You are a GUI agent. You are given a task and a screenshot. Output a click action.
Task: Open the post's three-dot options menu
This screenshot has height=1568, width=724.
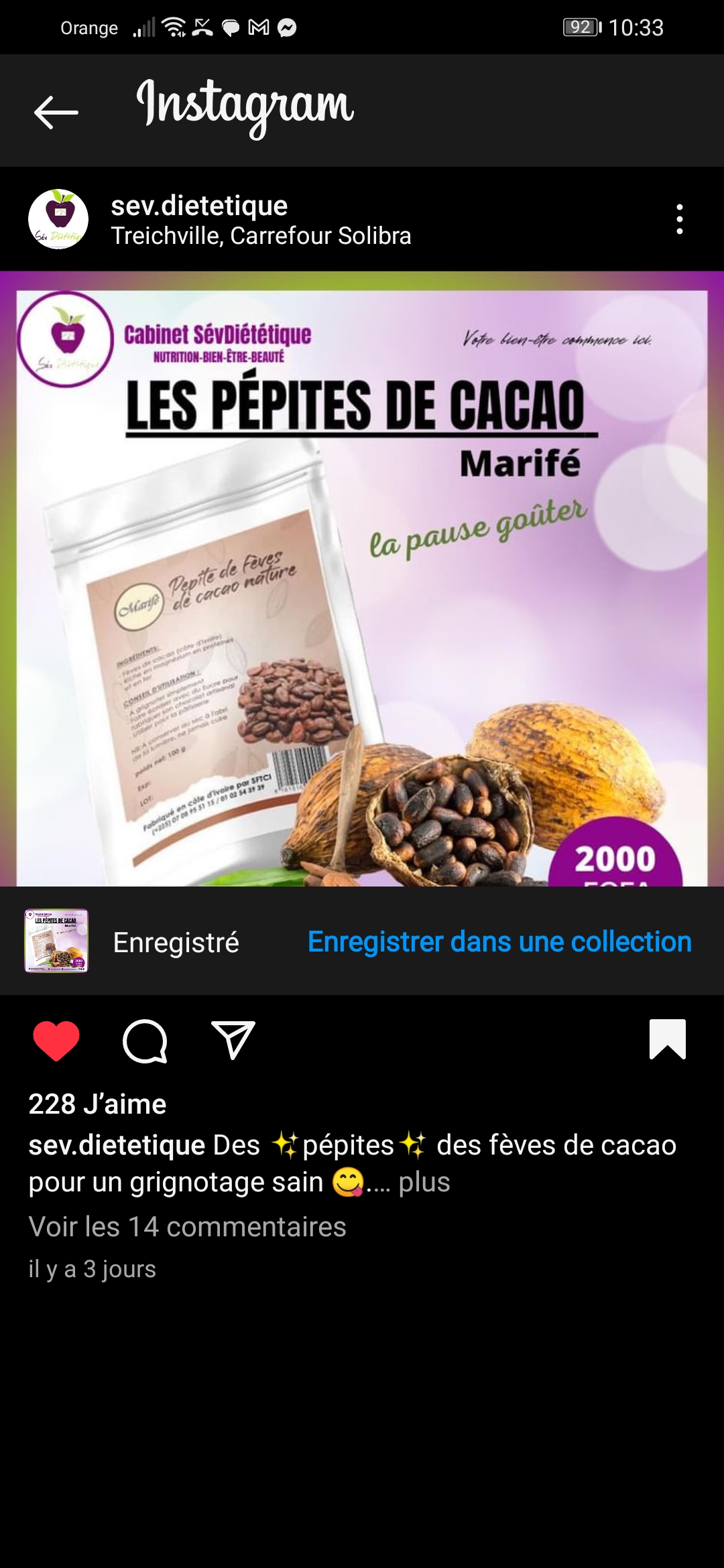pyautogui.click(x=679, y=219)
